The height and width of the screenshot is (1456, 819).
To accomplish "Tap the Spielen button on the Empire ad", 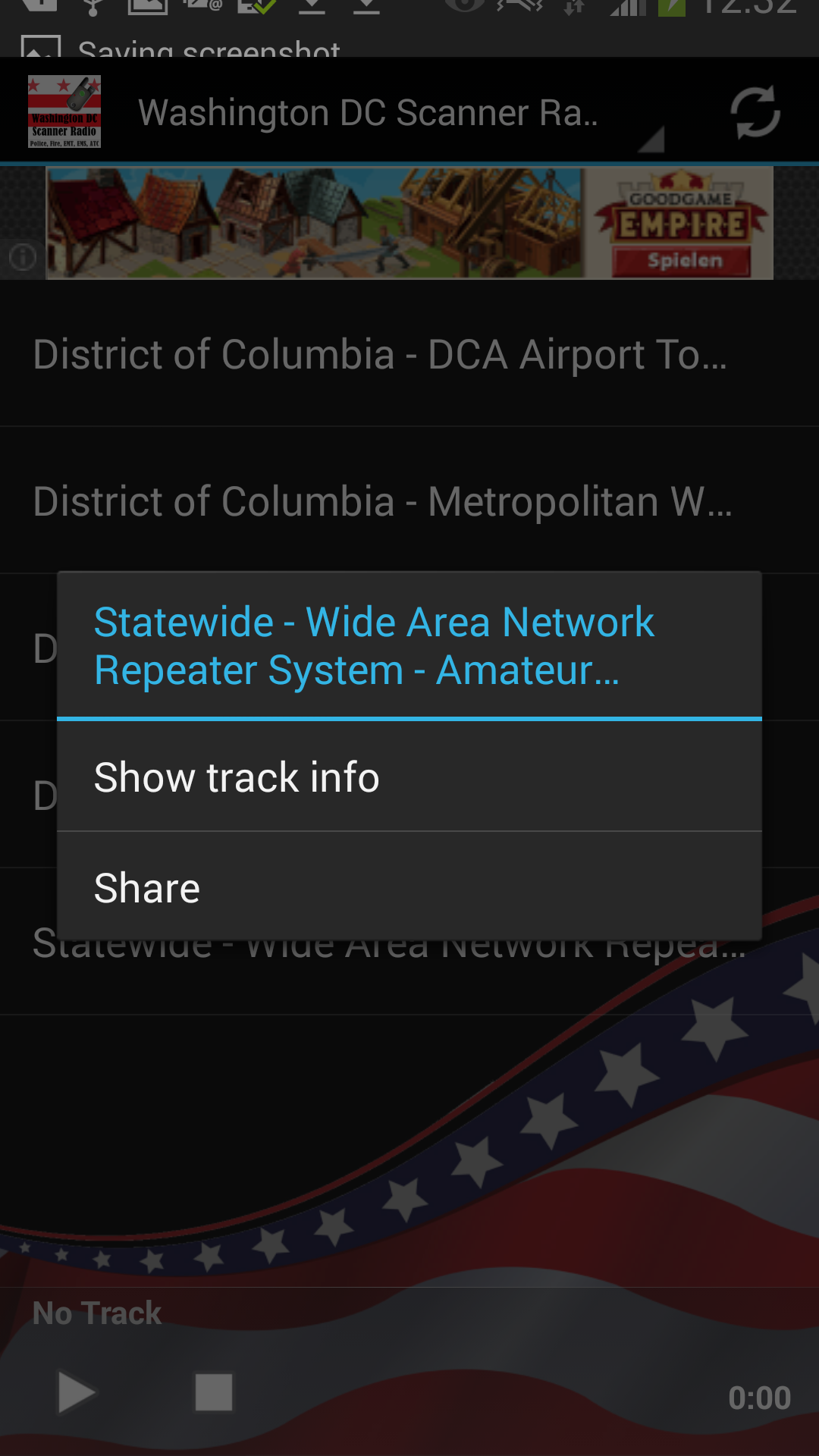I will pos(681,261).
